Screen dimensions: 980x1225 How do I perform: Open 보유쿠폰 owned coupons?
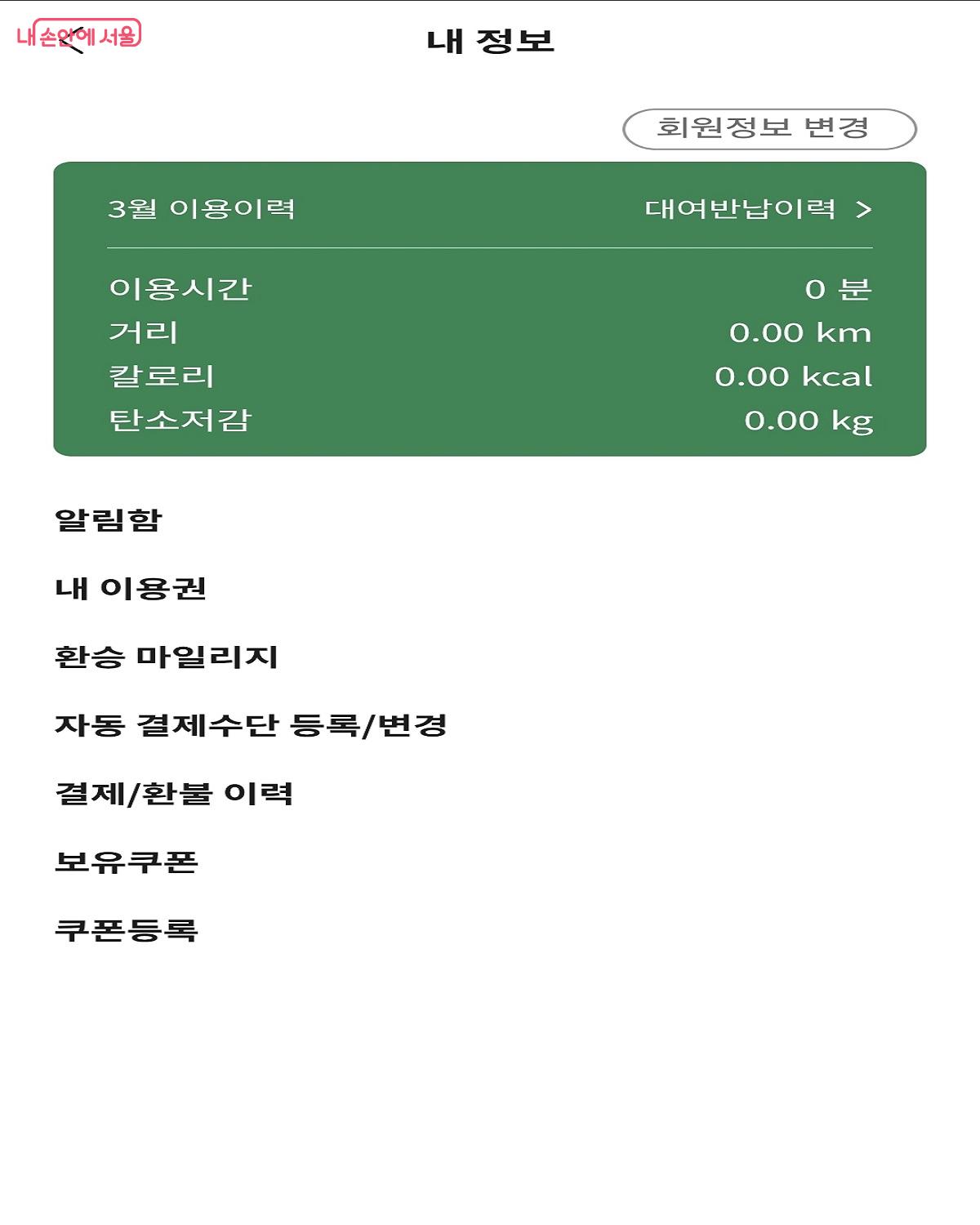tap(127, 862)
